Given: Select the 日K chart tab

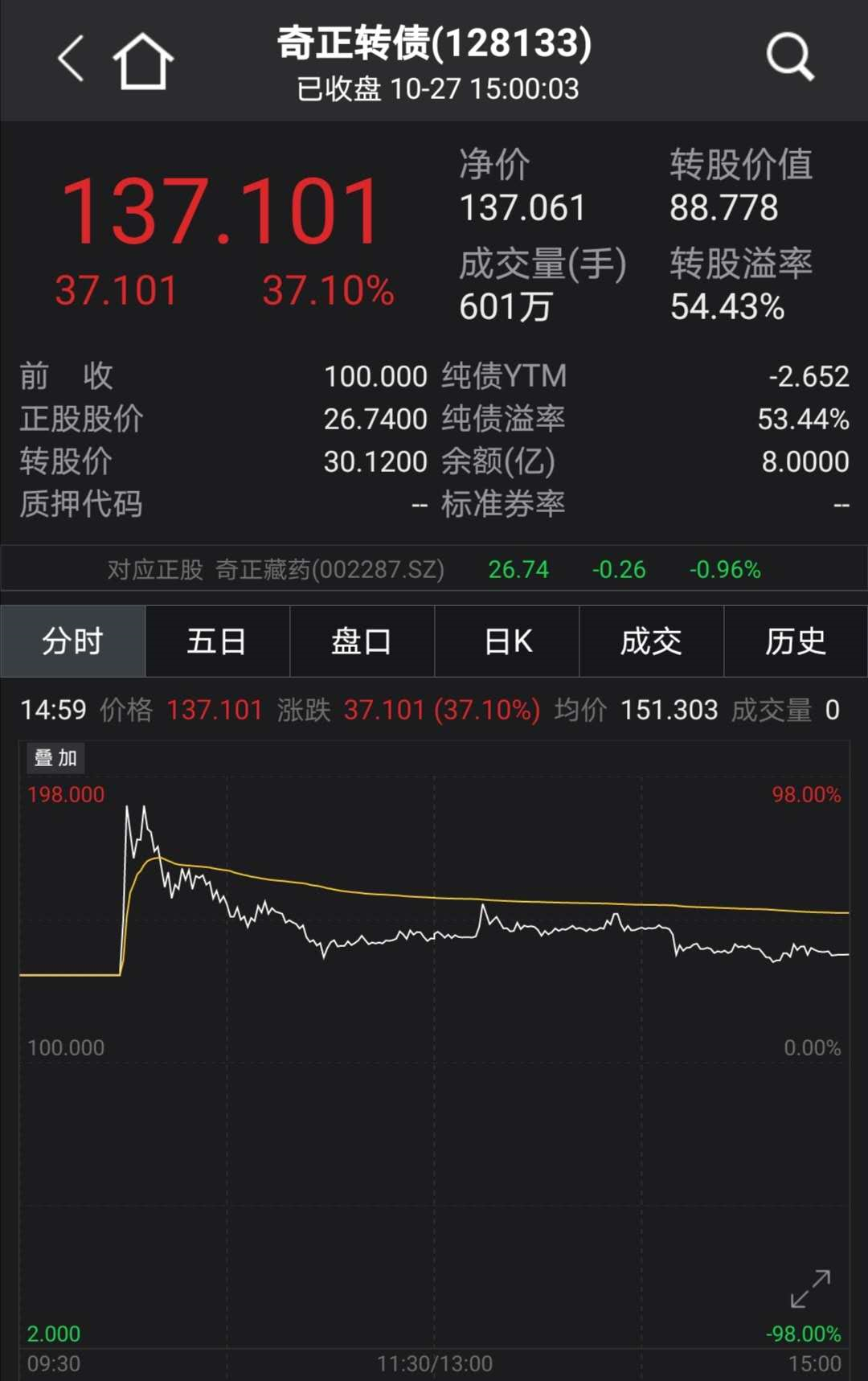Looking at the screenshot, I should point(507,641).
